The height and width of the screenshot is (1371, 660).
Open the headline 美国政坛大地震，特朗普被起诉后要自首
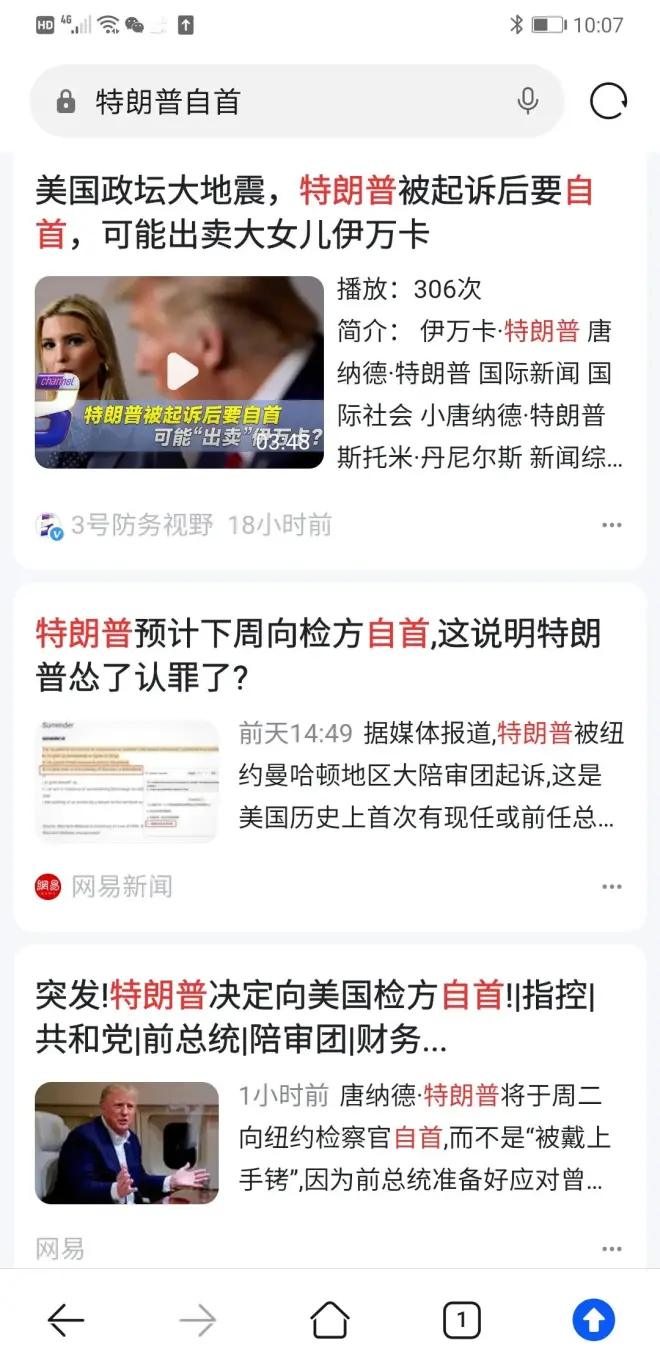314,211
